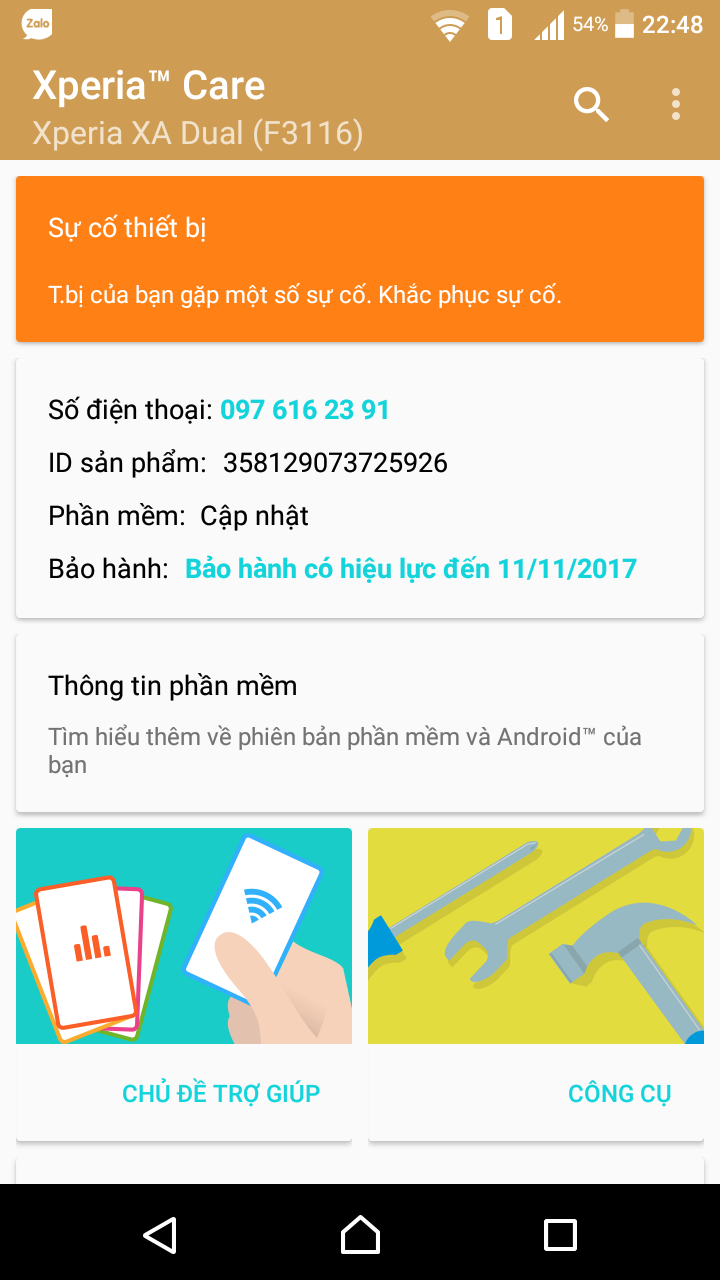Return to the home screen
The image size is (720, 1280).
click(360, 1235)
